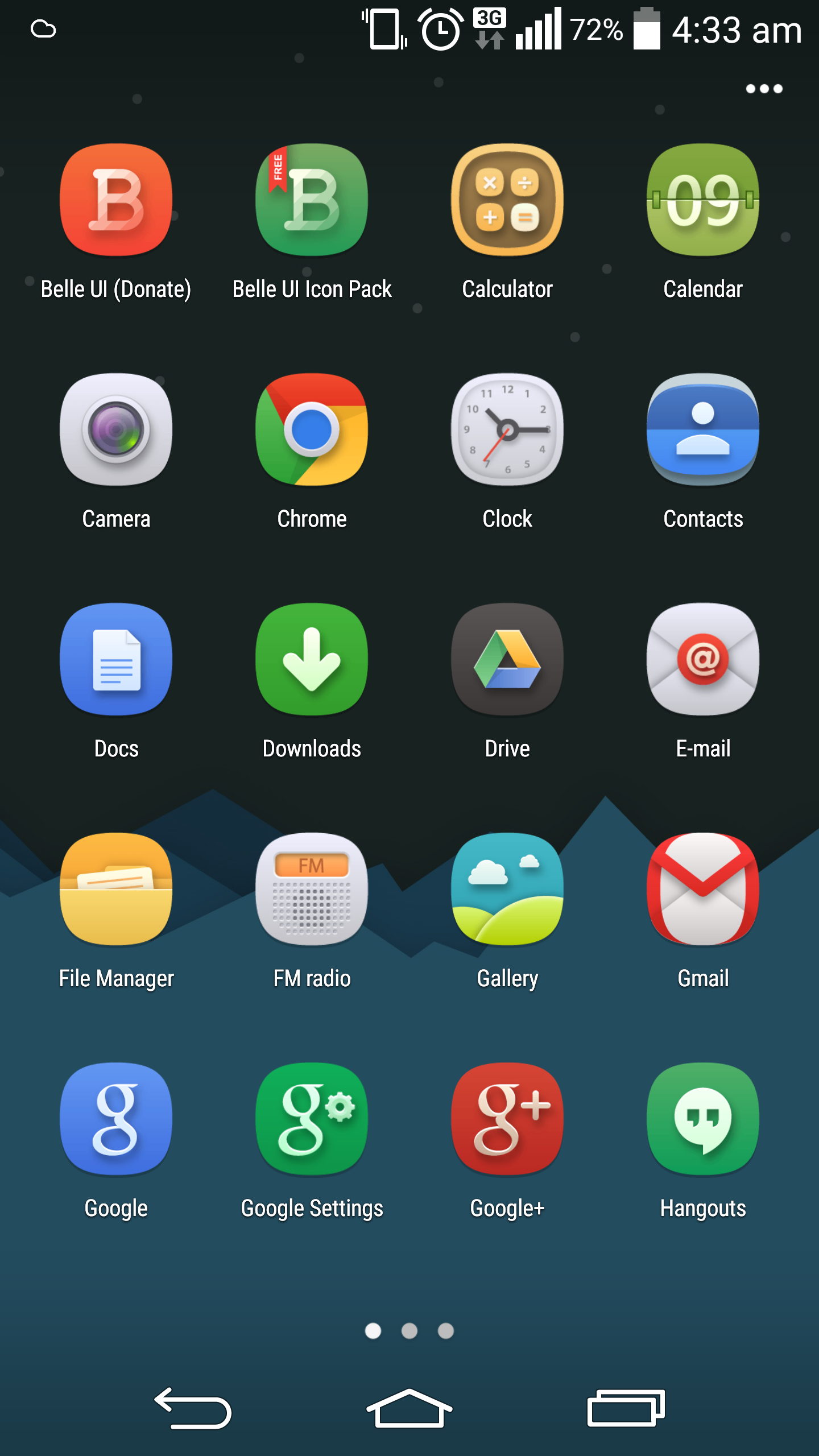Open the three-dot overflow menu
The image size is (819, 1456).
(x=764, y=89)
